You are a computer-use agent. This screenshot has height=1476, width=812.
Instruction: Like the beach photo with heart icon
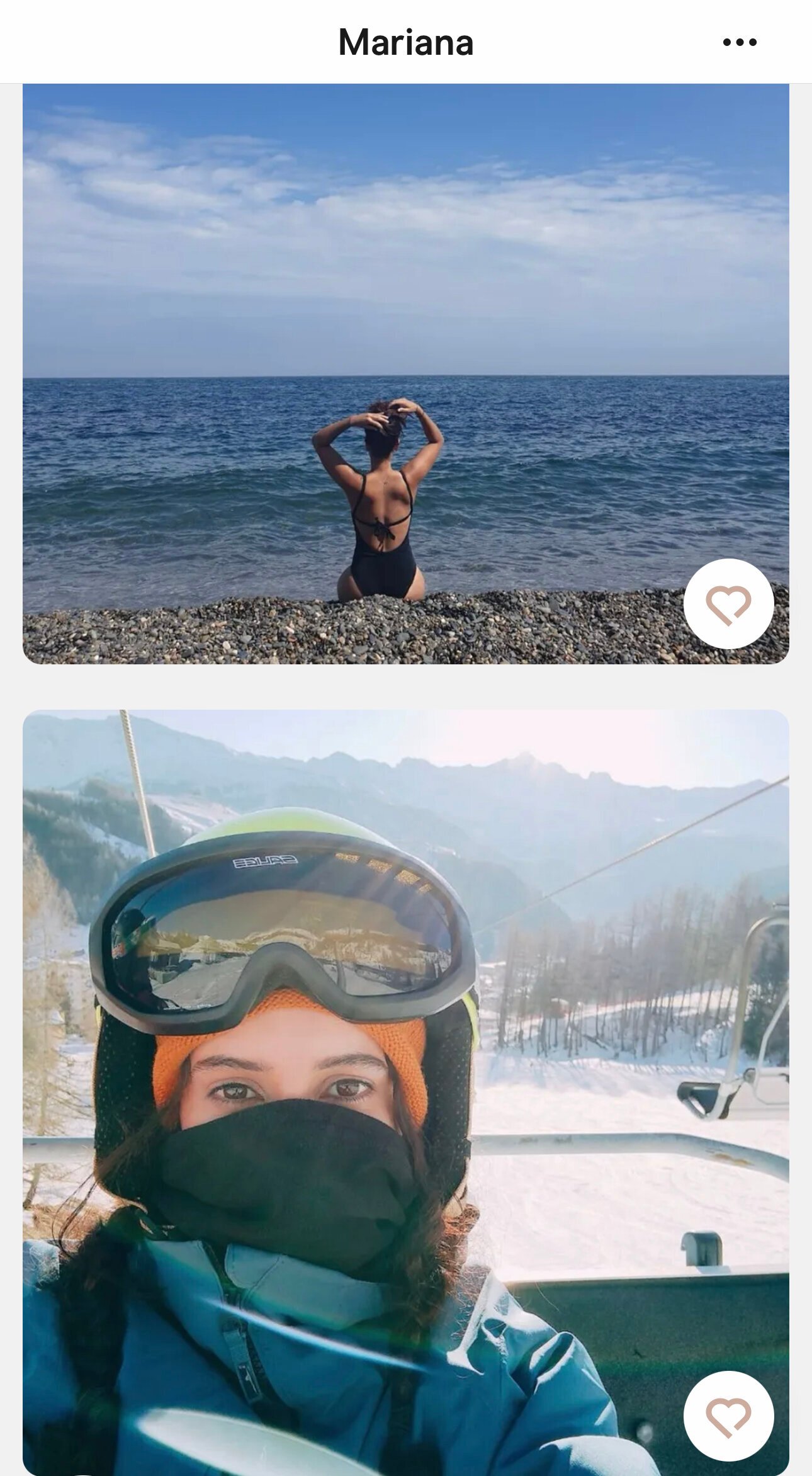point(728,604)
